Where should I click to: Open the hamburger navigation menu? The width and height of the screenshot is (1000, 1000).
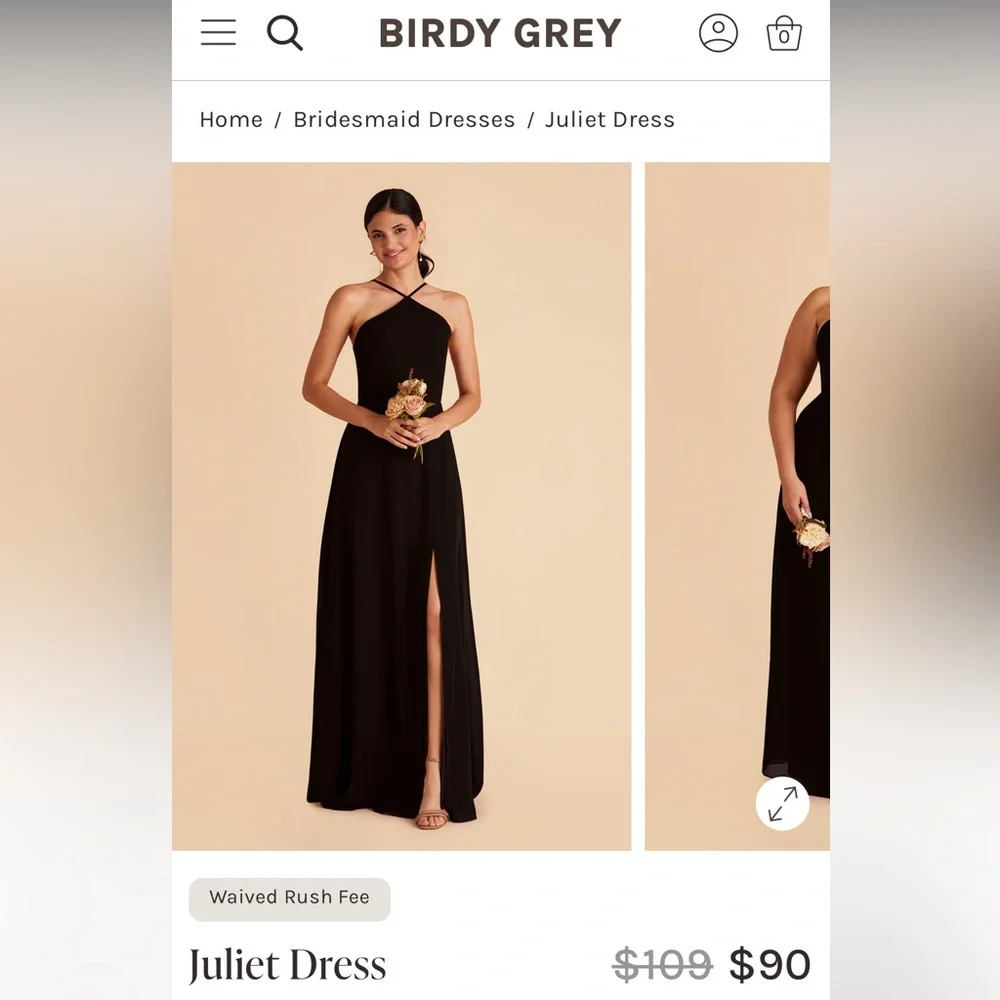click(x=218, y=33)
